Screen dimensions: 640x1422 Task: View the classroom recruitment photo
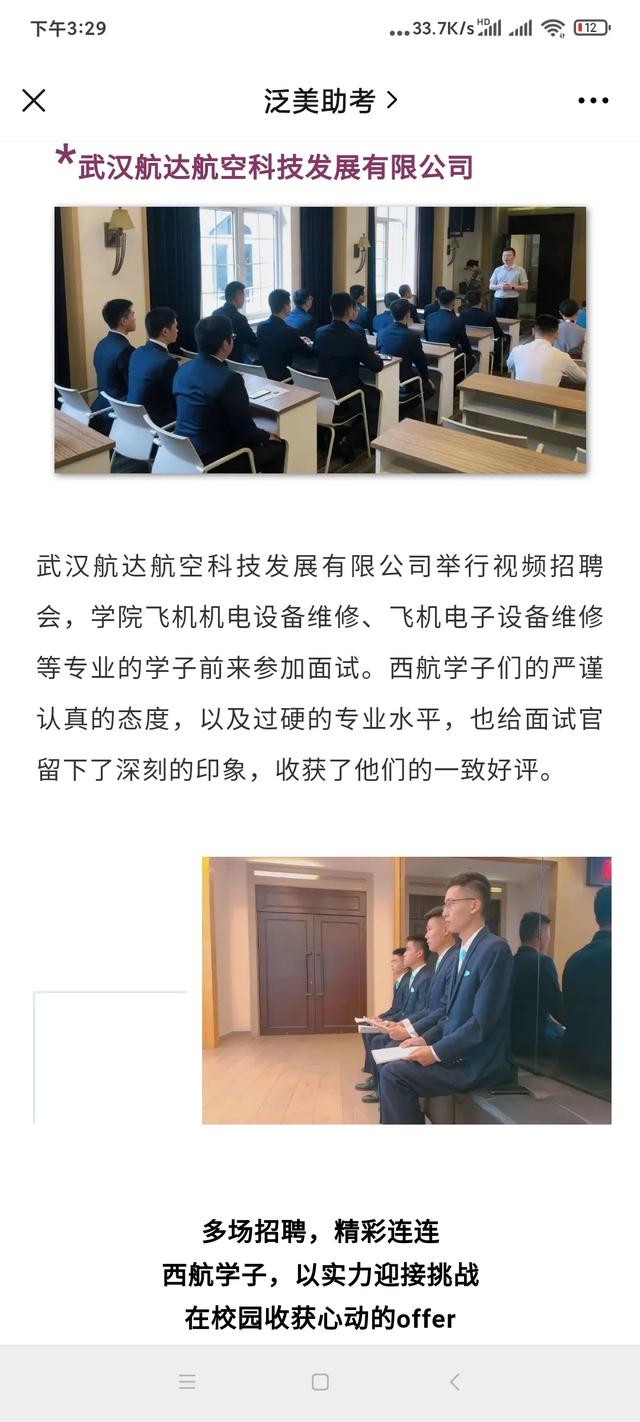tap(320, 339)
